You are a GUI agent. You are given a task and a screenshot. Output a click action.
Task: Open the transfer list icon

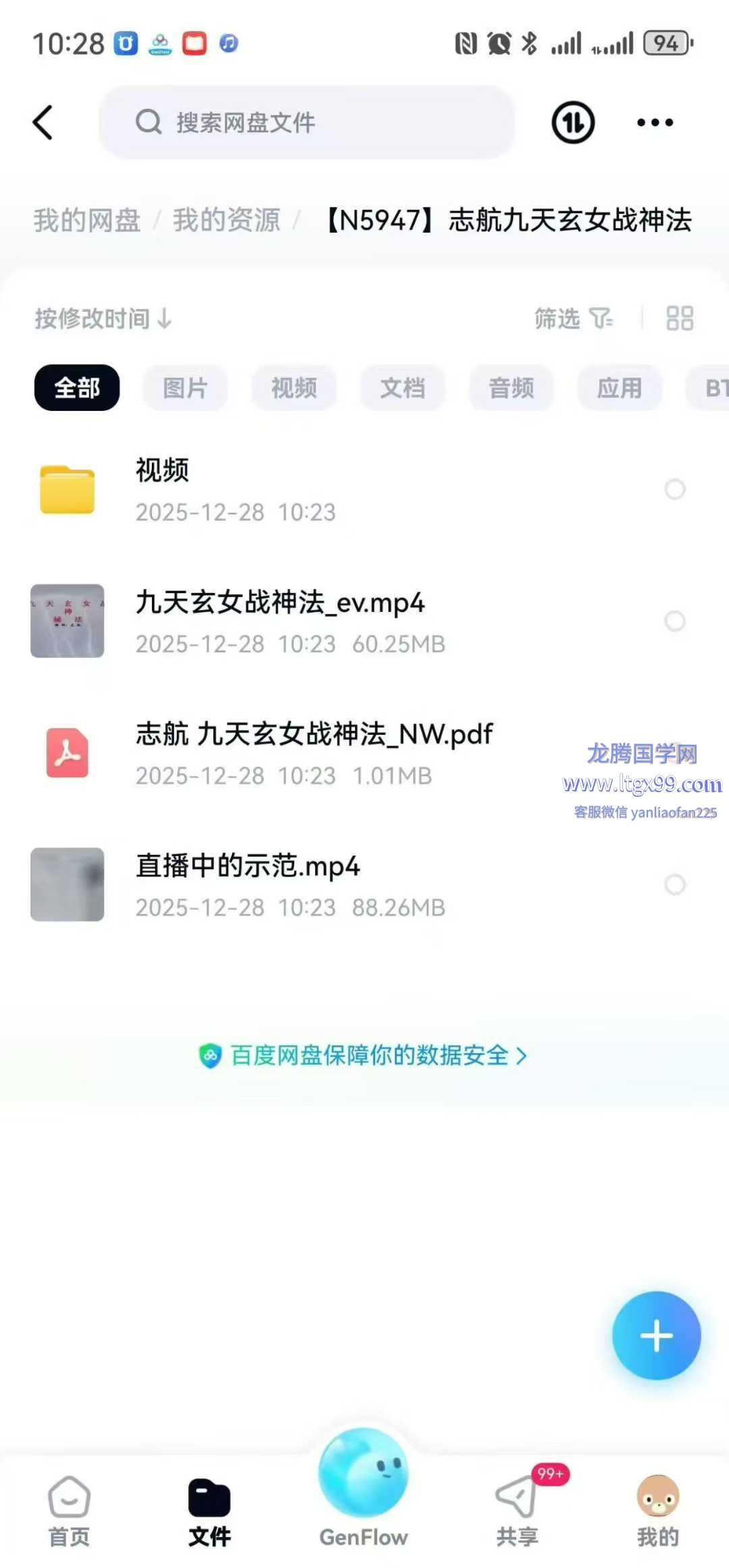[573, 123]
